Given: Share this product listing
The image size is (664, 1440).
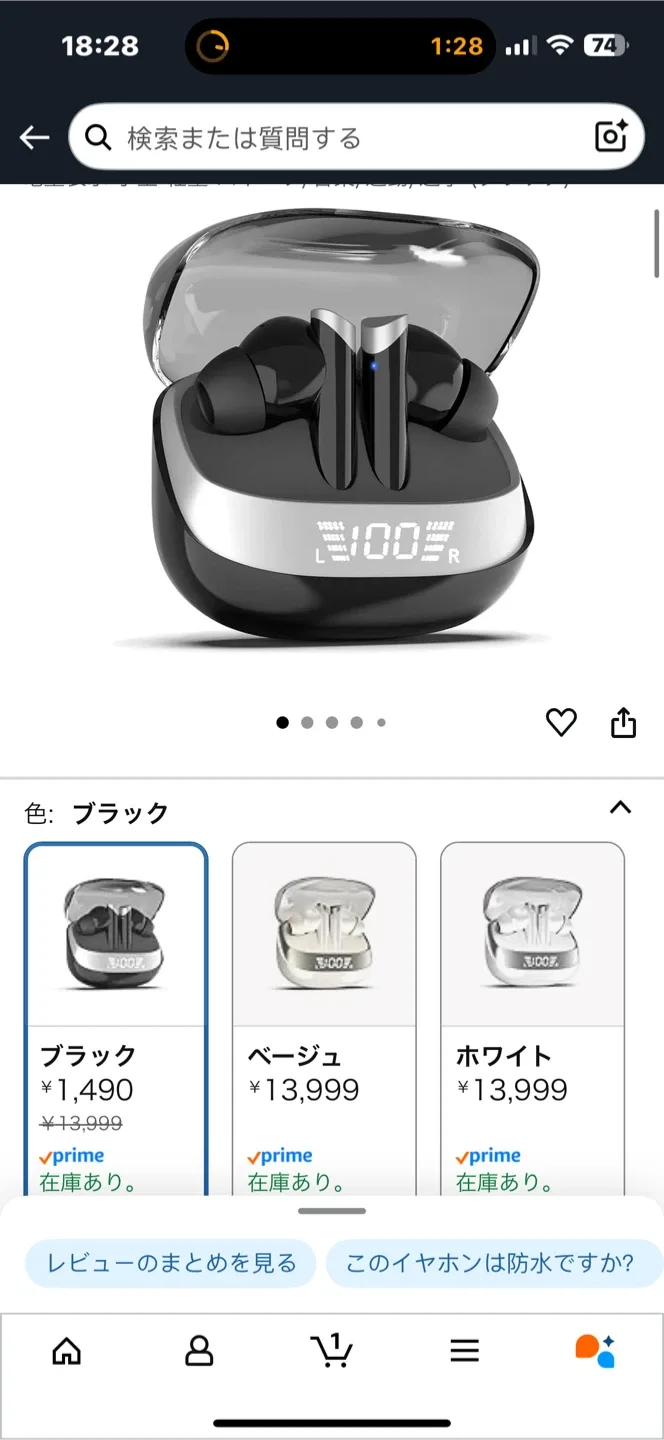Looking at the screenshot, I should [623, 722].
